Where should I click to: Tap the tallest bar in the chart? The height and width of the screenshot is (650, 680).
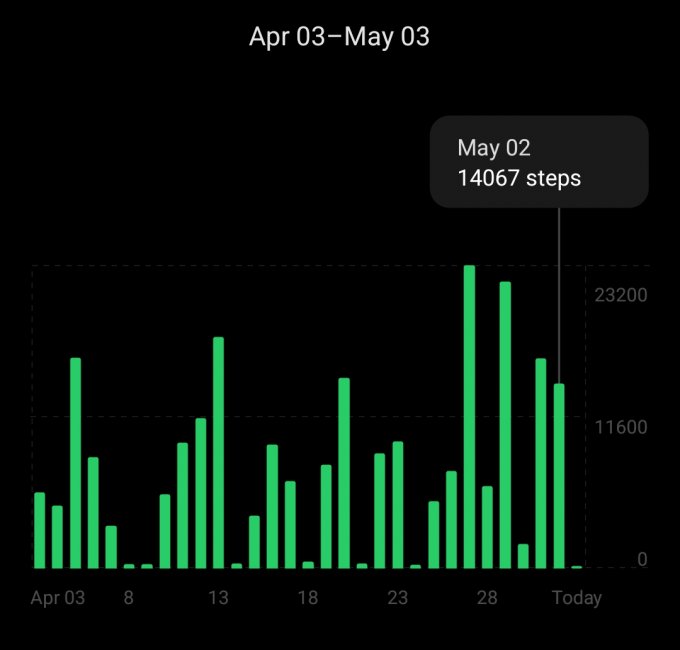pyautogui.click(x=469, y=417)
